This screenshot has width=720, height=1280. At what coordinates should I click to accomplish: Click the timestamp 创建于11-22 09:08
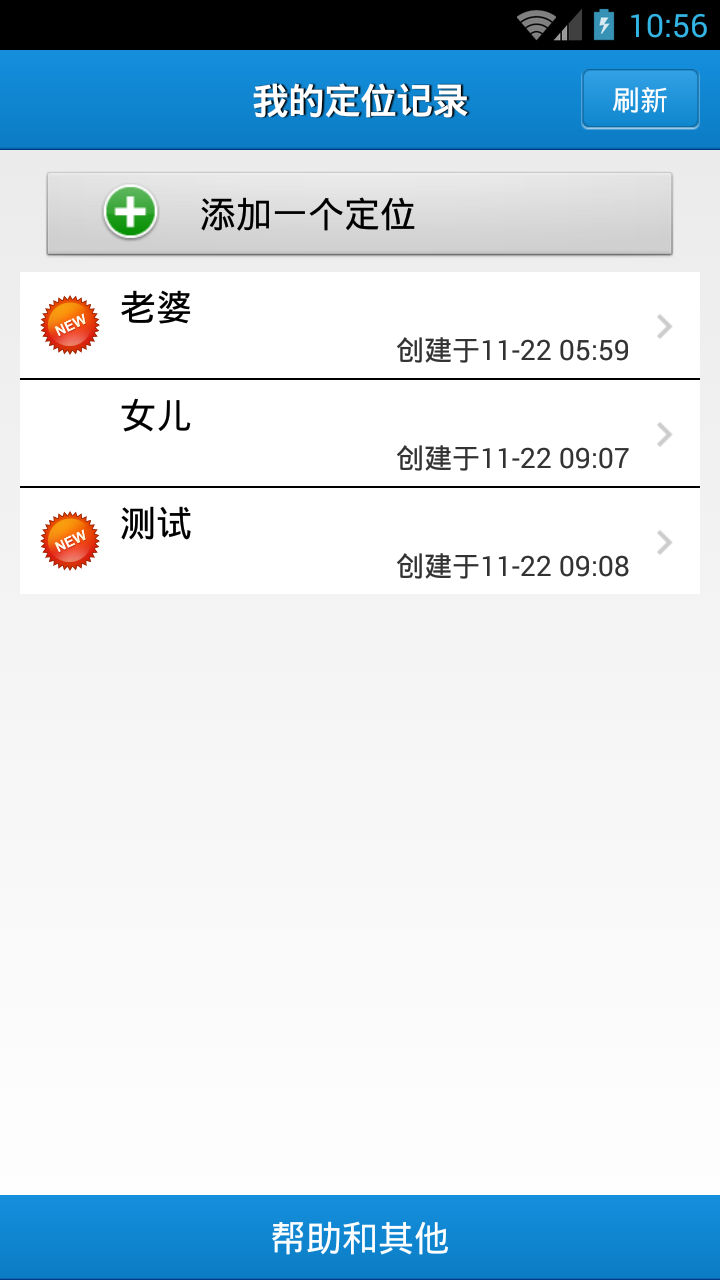point(513,566)
